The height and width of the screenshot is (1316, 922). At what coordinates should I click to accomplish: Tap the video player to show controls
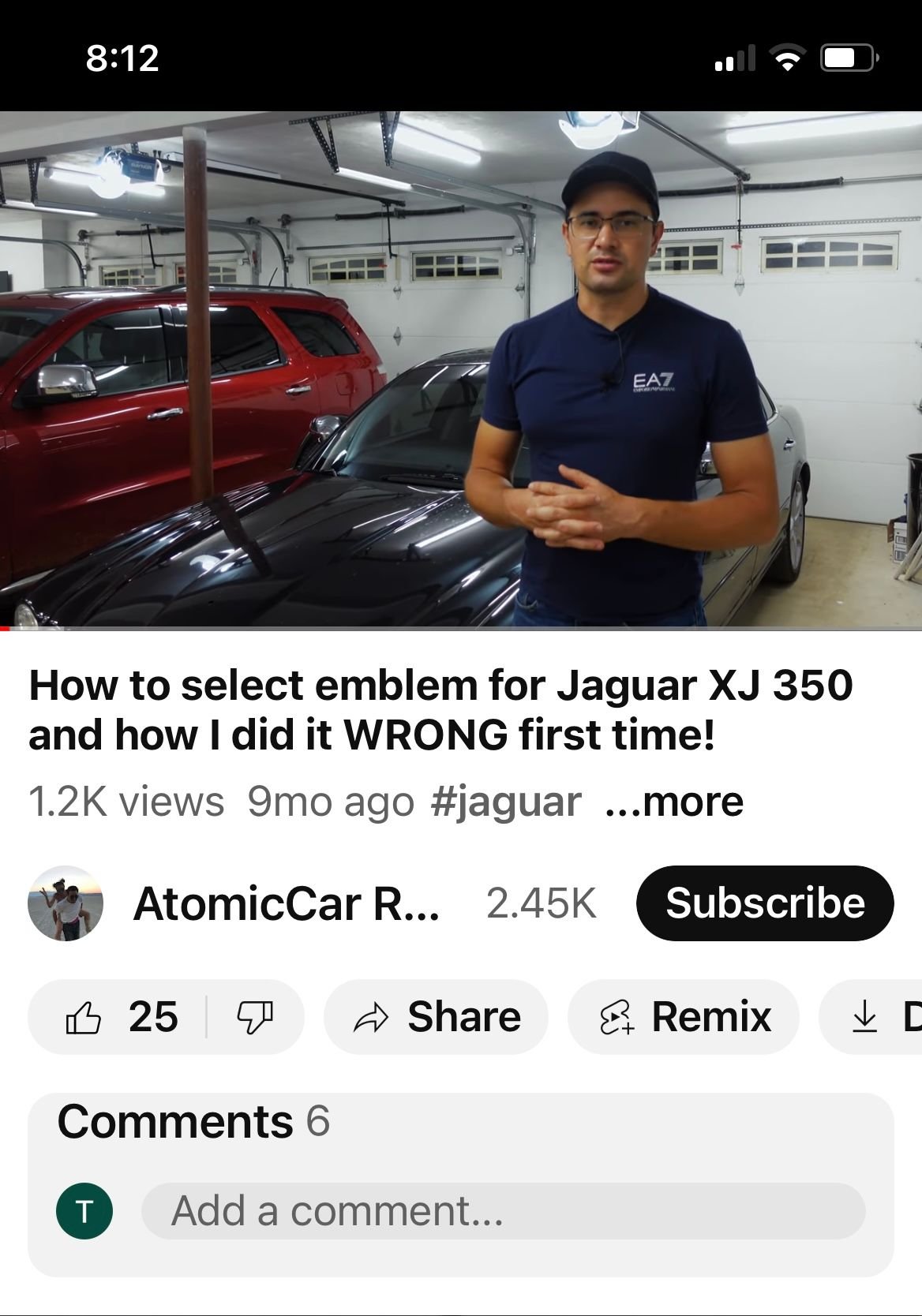(461, 369)
